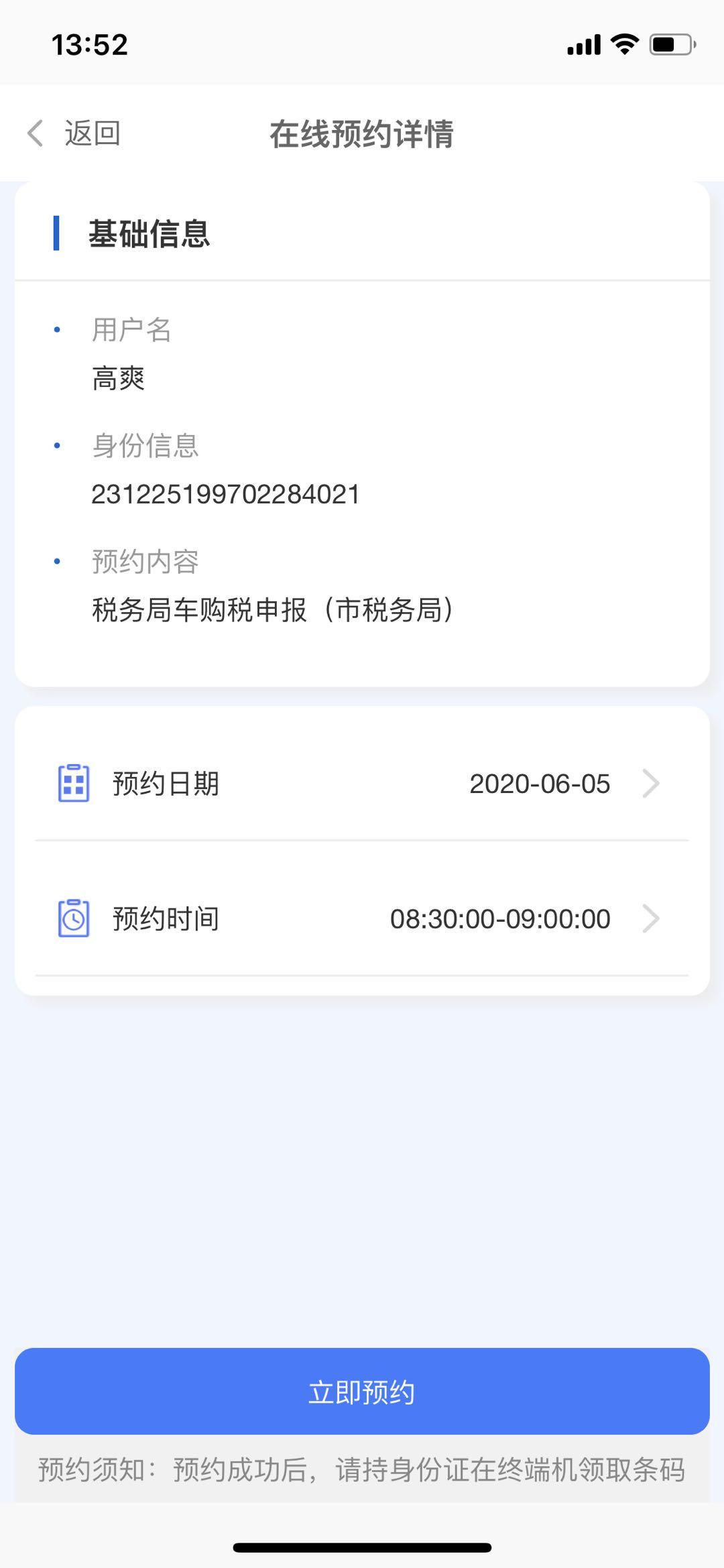Tap the ID number 231225199702284021

pyautogui.click(x=225, y=494)
